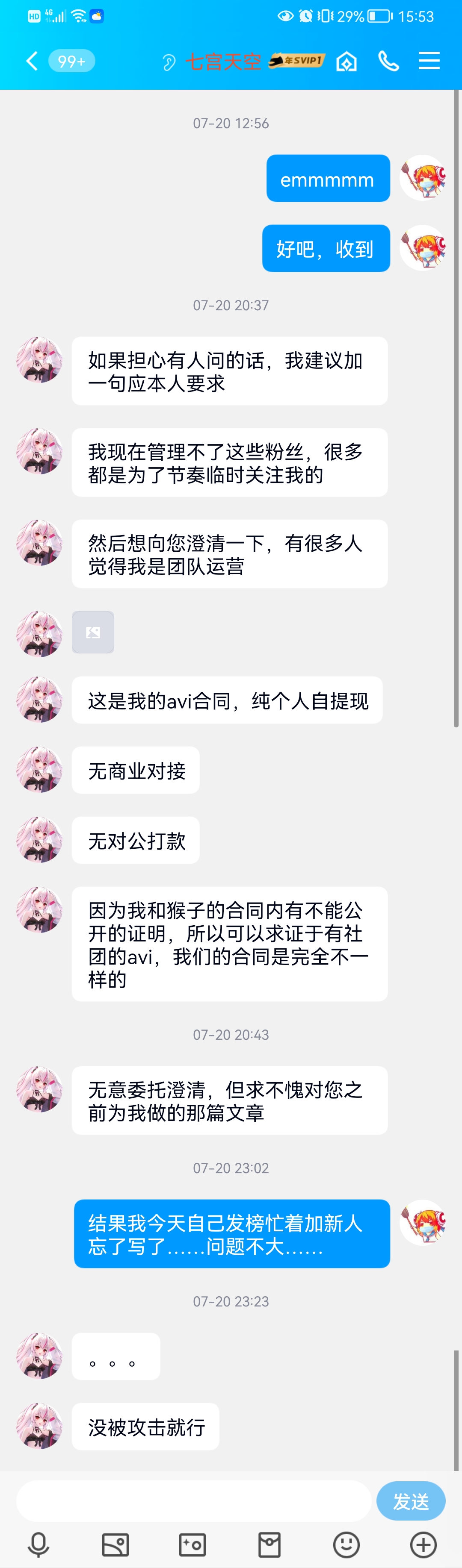Image resolution: width=462 pixels, height=1568 pixels.
Task: Record a voice message with the microphone
Action: click(38, 1545)
